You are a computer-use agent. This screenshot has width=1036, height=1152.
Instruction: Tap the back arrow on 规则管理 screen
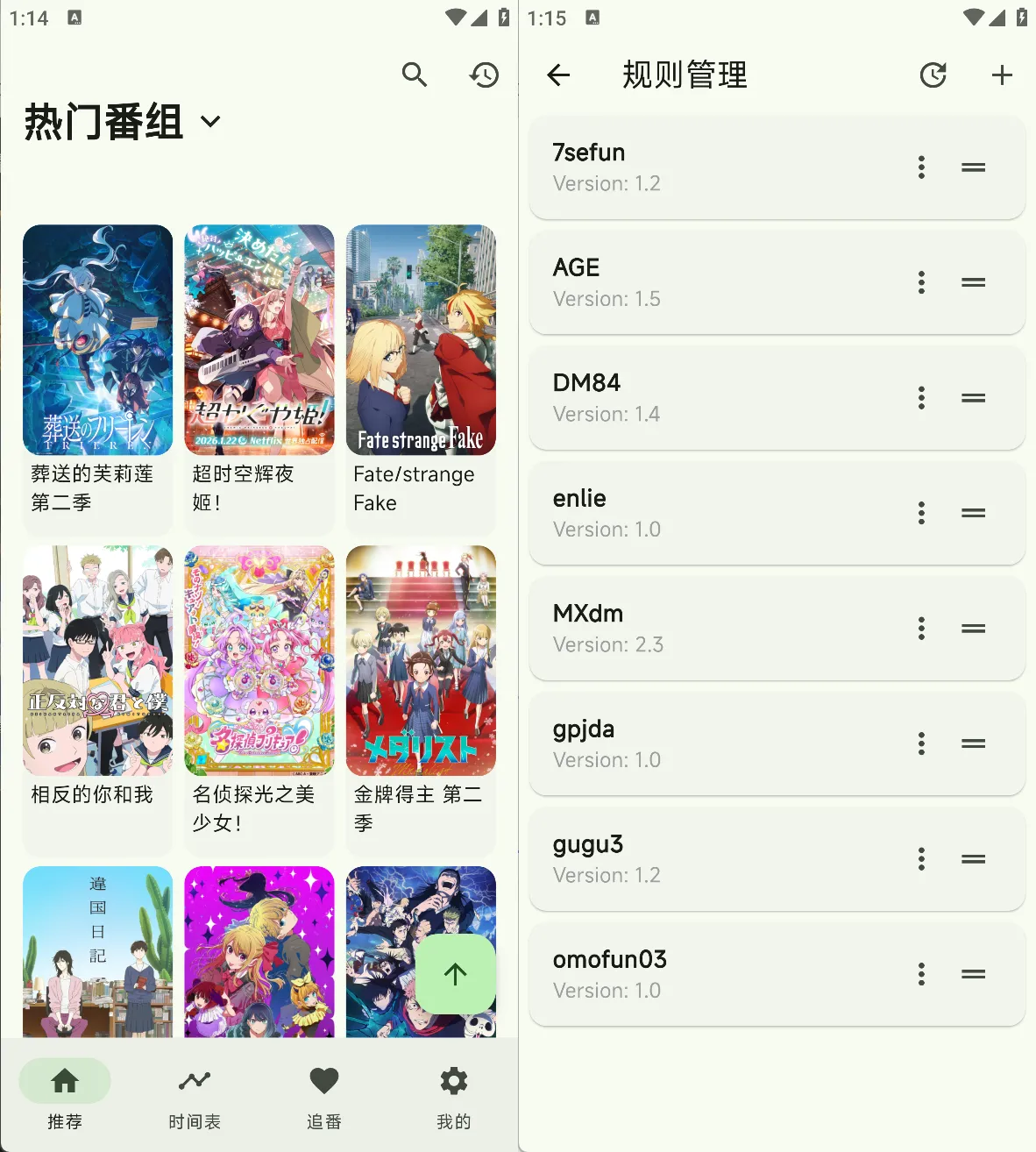pyautogui.click(x=558, y=75)
